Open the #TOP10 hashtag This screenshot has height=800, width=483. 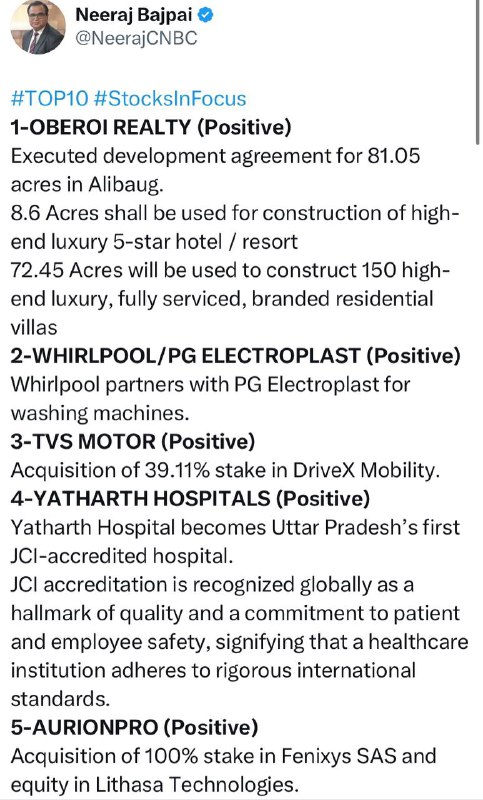(x=49, y=98)
